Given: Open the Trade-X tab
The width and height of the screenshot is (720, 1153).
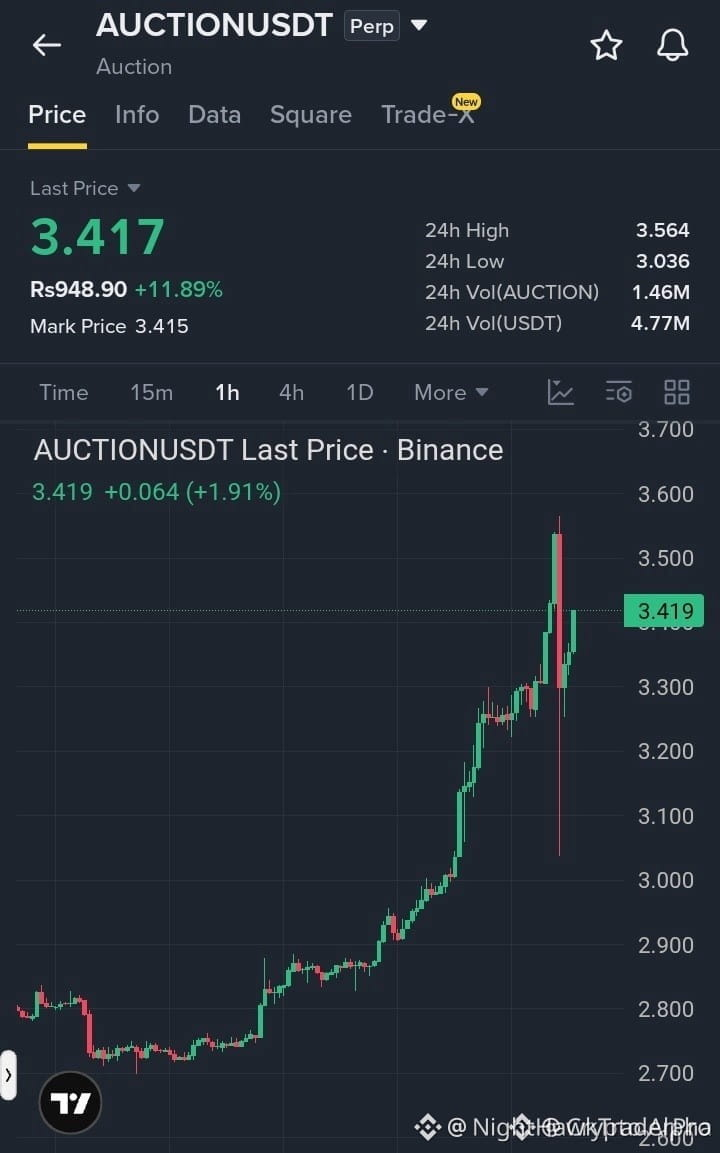Looking at the screenshot, I should click(428, 115).
